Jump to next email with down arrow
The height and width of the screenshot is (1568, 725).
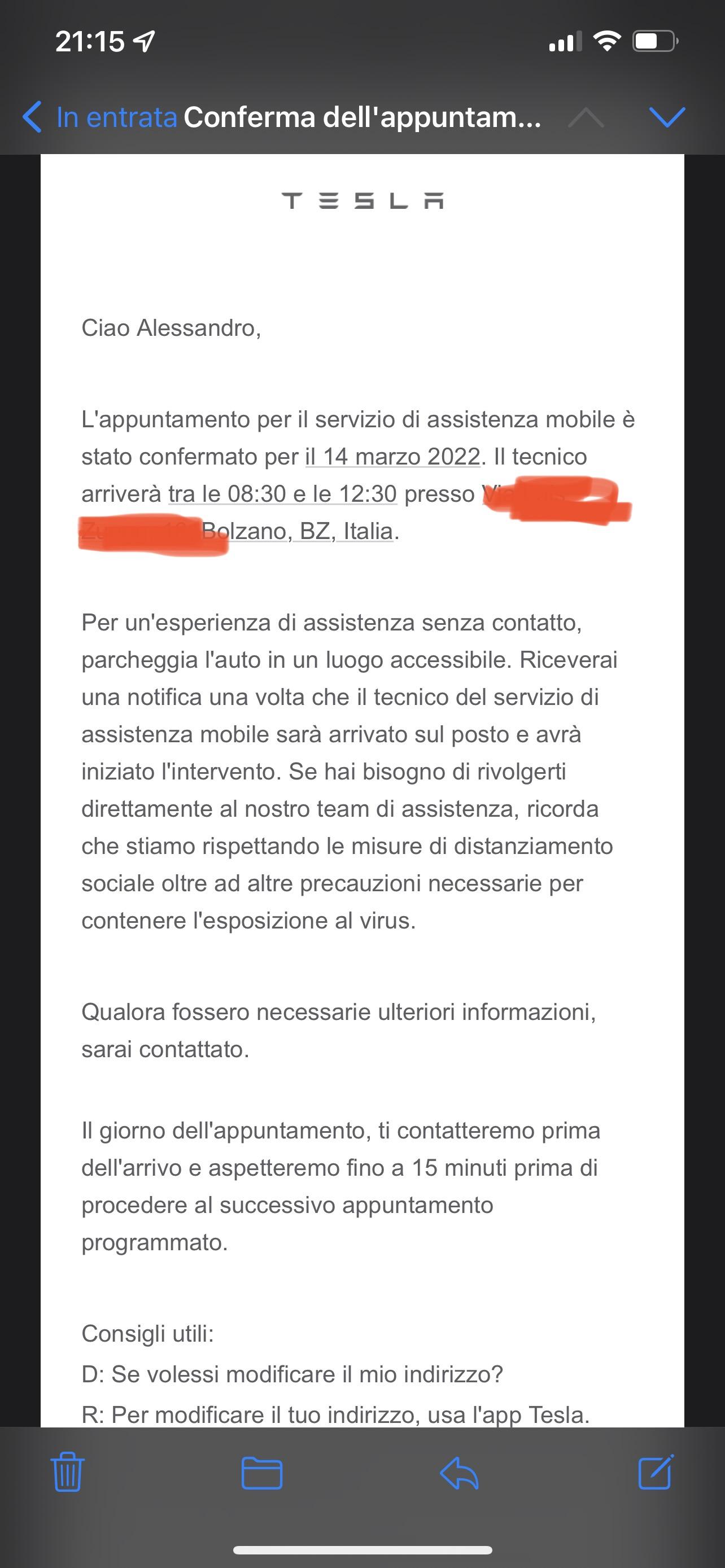tap(667, 117)
